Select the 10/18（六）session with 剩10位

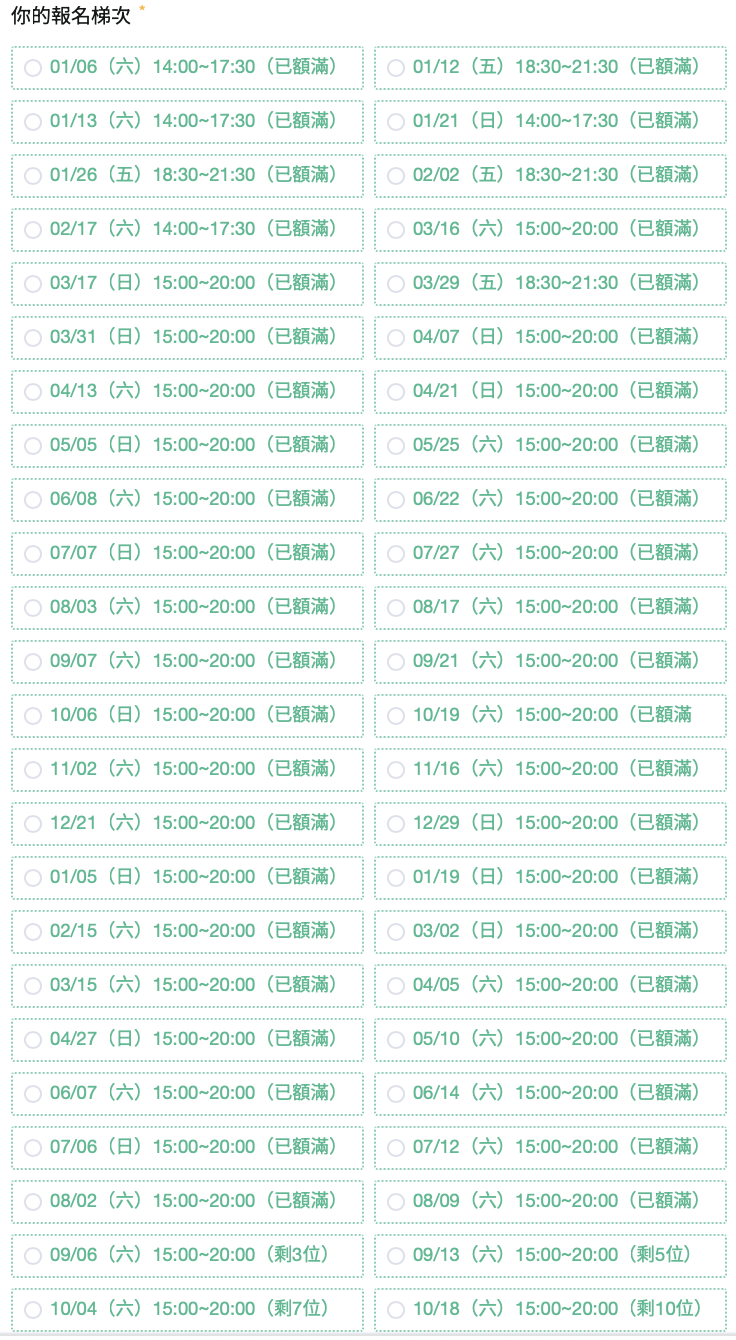pyautogui.click(x=550, y=1309)
